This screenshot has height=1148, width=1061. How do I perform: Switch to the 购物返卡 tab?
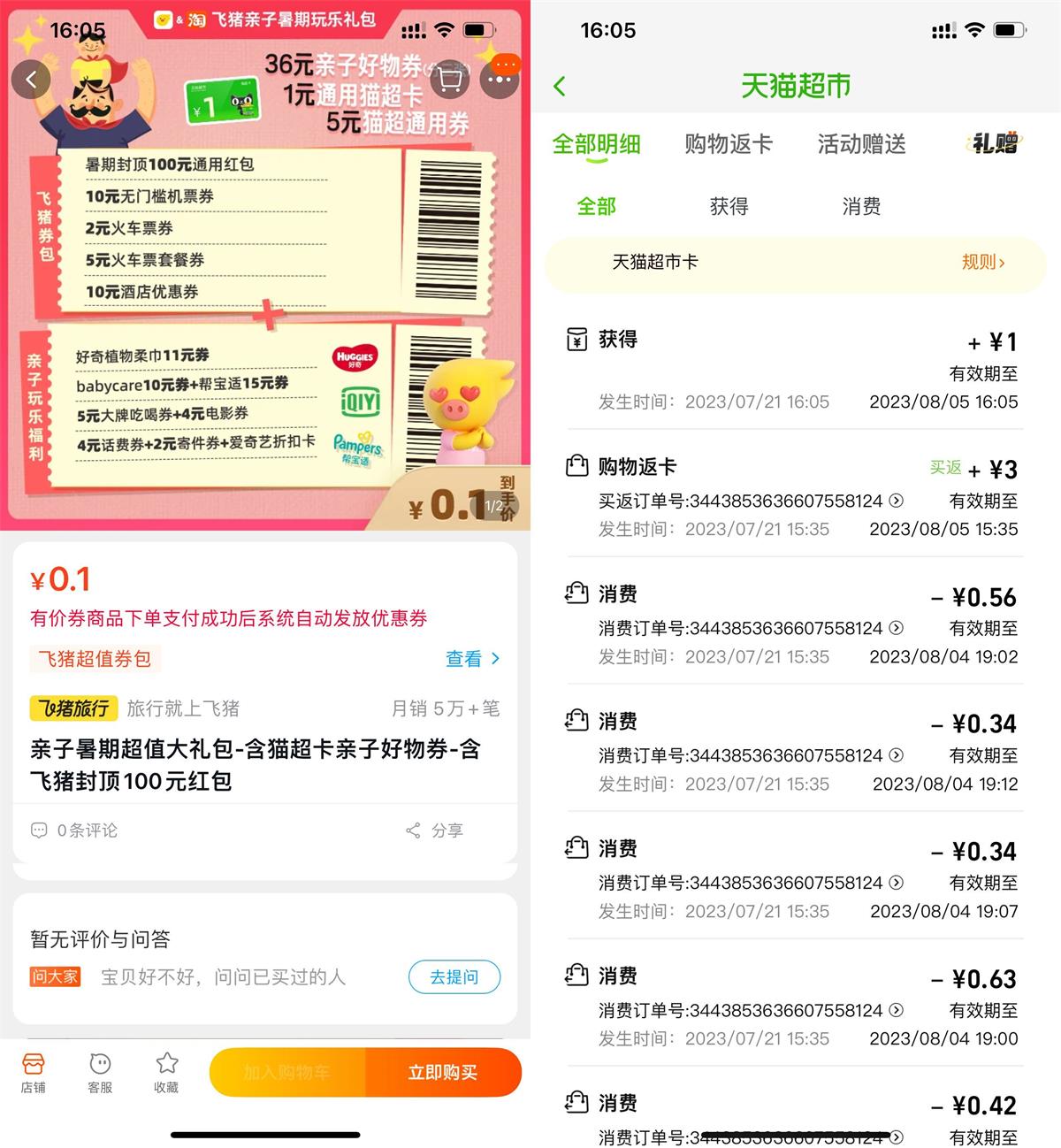(729, 144)
